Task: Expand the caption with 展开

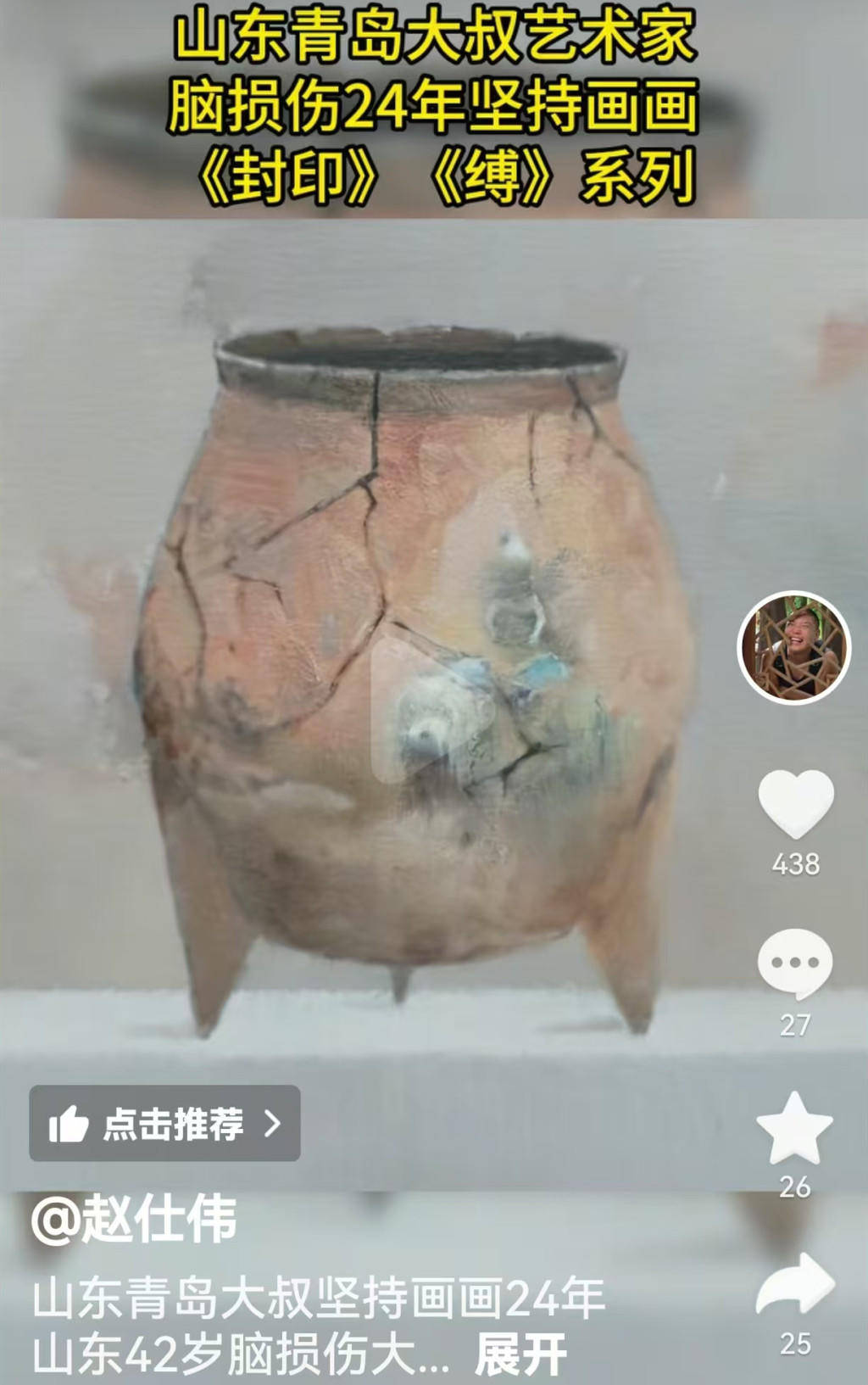Action: [520, 1354]
